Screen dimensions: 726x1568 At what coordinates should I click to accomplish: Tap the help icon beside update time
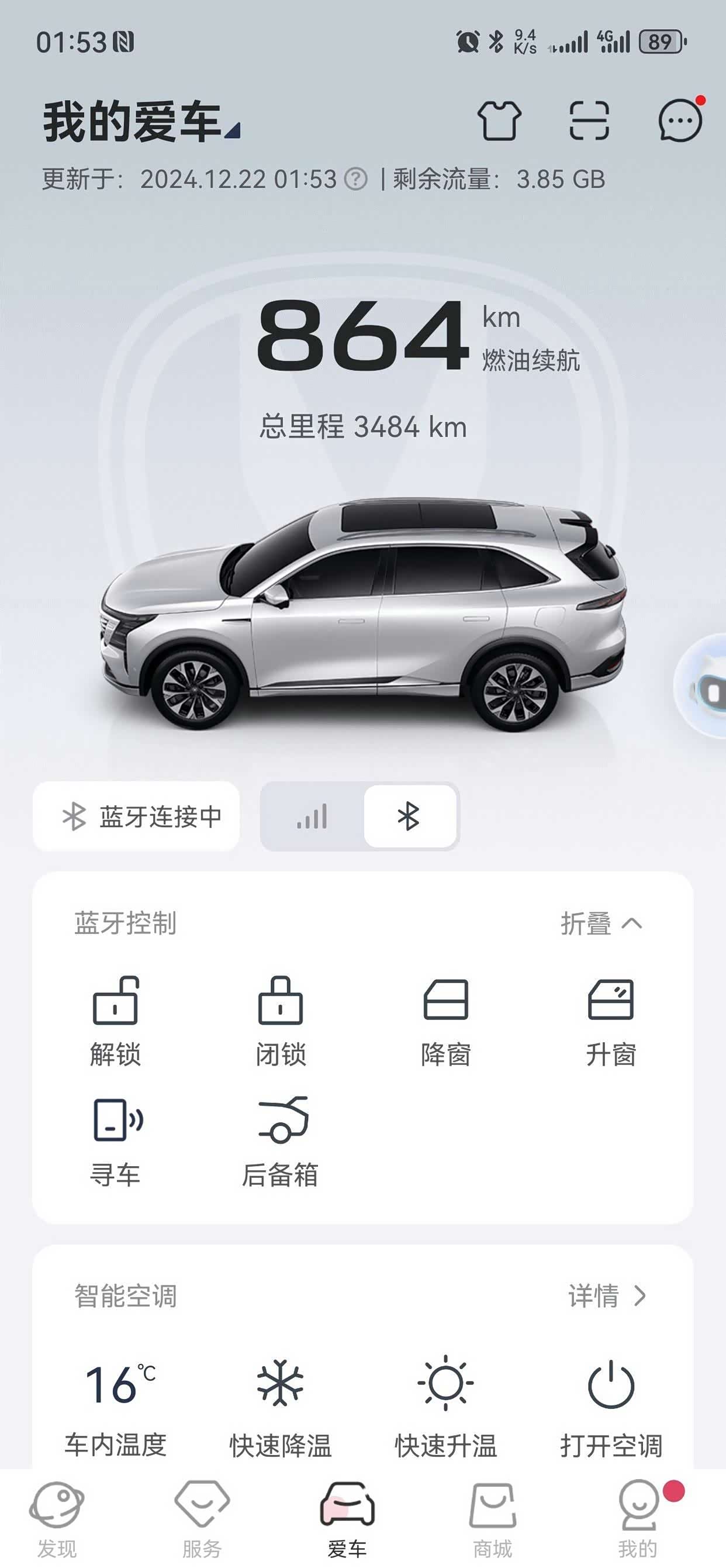tap(356, 180)
